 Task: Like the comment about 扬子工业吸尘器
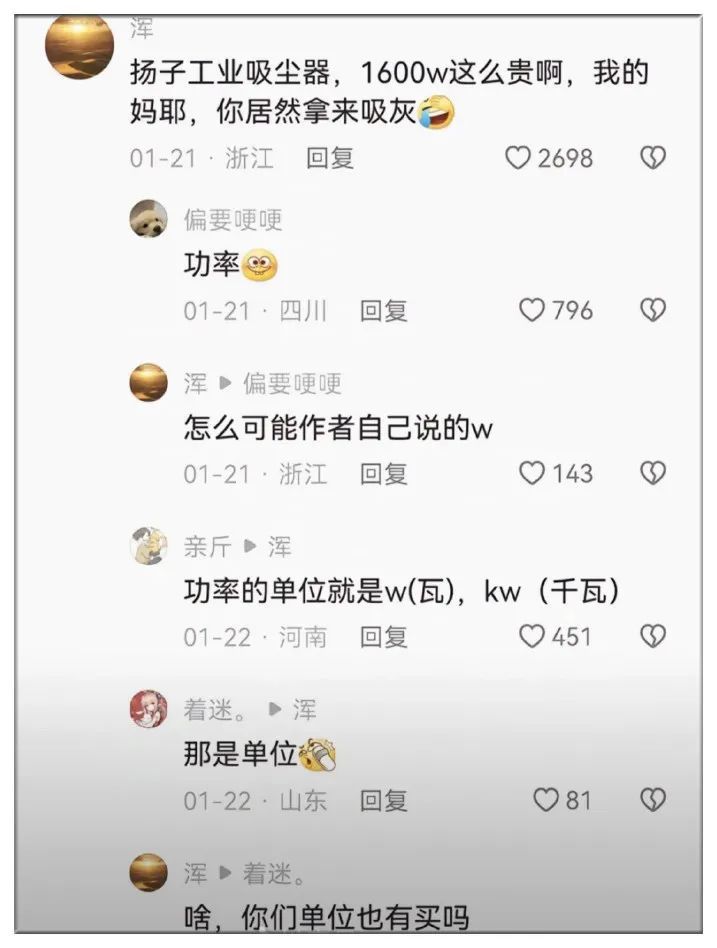pos(517,158)
